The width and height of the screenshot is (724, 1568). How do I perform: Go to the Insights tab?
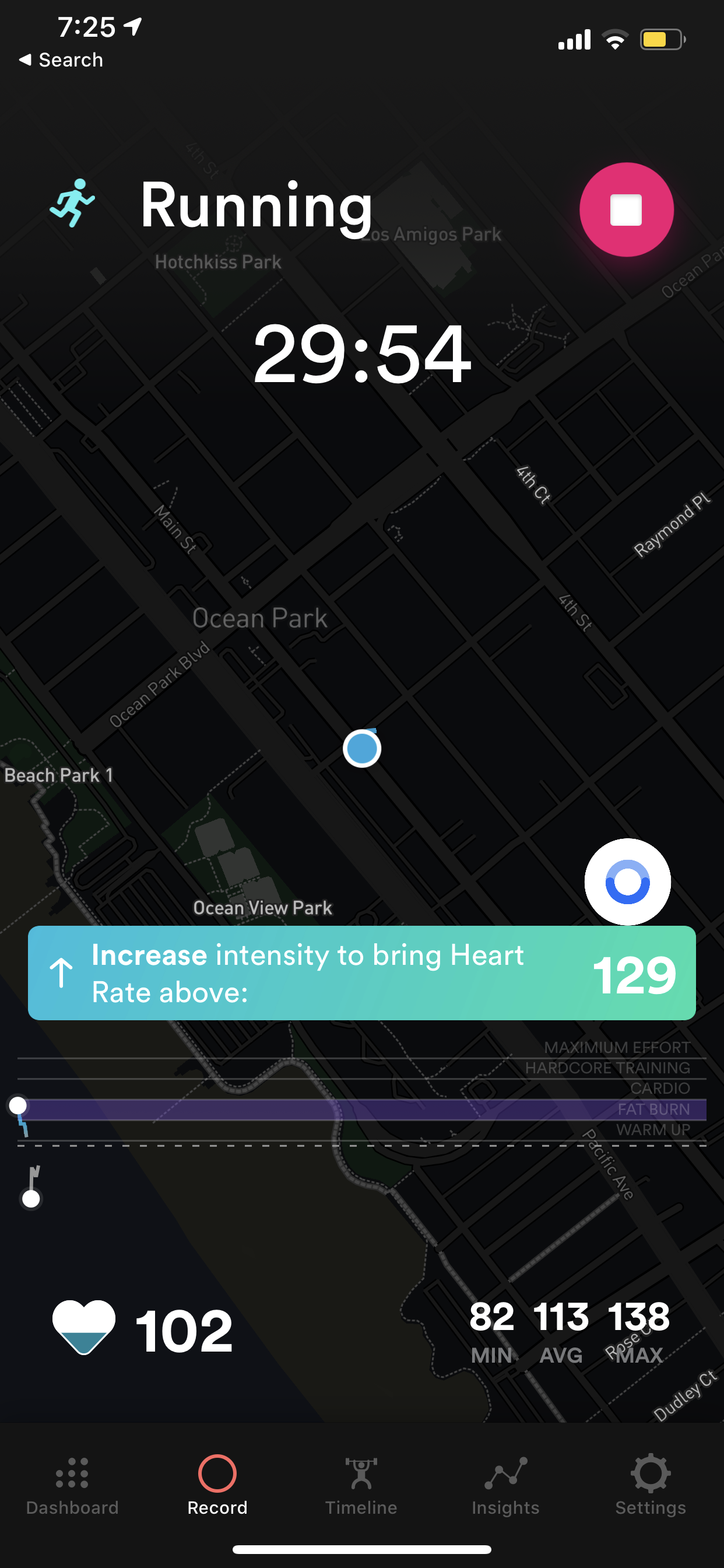505,1484
